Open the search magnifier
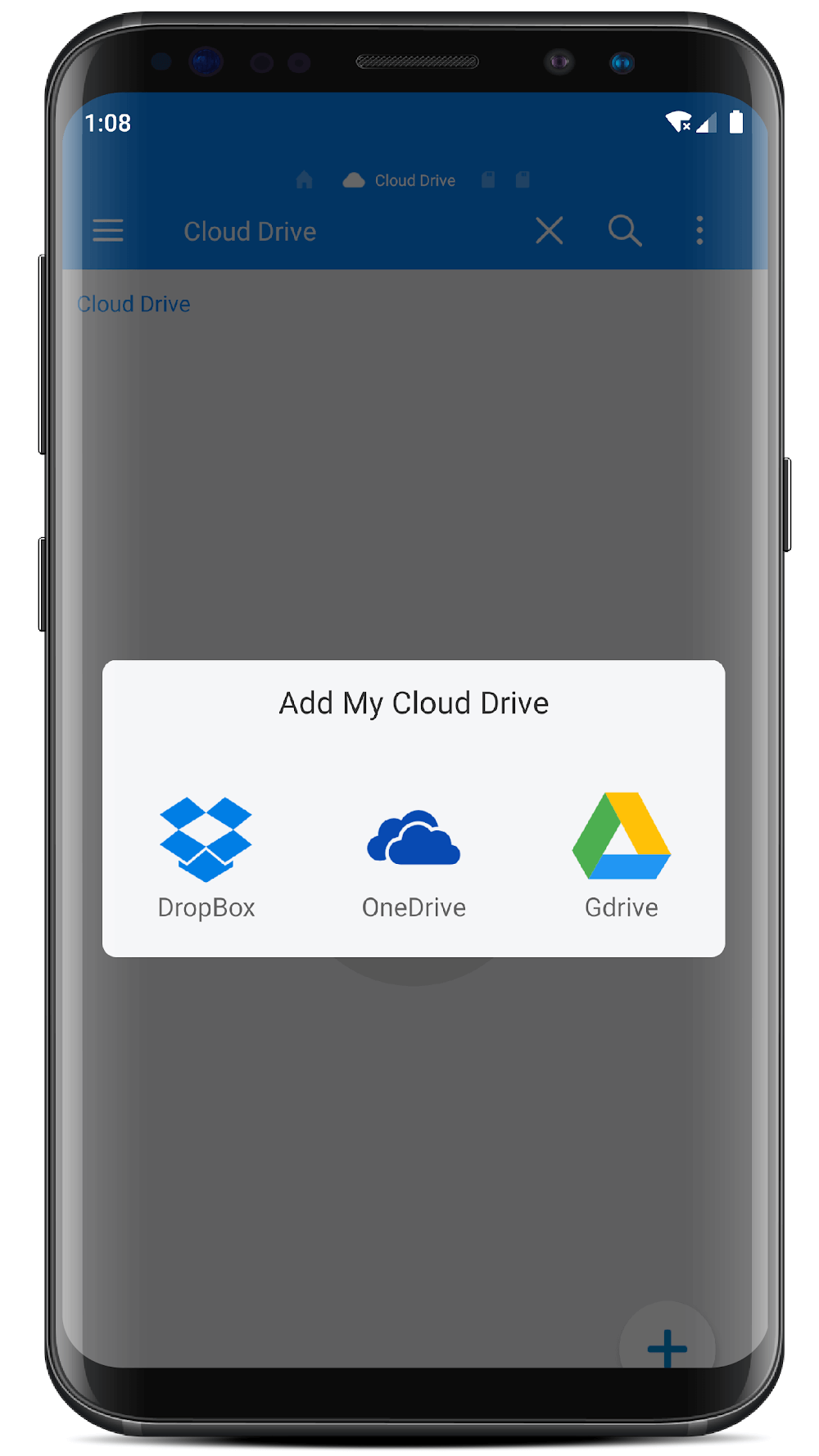 point(624,231)
